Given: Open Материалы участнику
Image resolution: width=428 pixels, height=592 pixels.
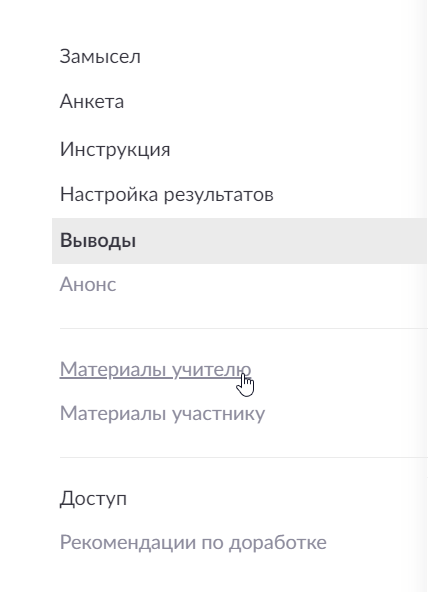Looking at the screenshot, I should pyautogui.click(x=162, y=413).
